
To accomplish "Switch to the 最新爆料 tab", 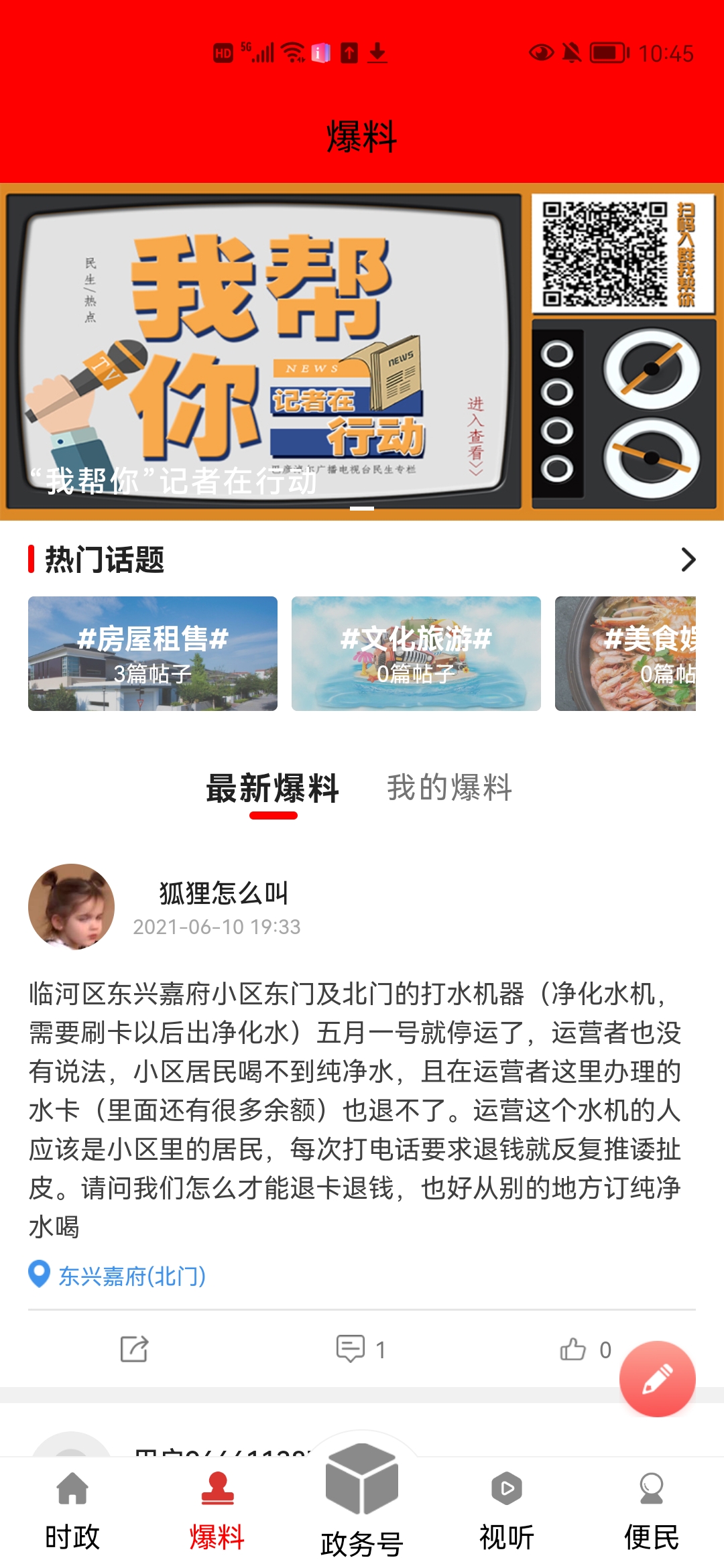I will pyautogui.click(x=273, y=788).
